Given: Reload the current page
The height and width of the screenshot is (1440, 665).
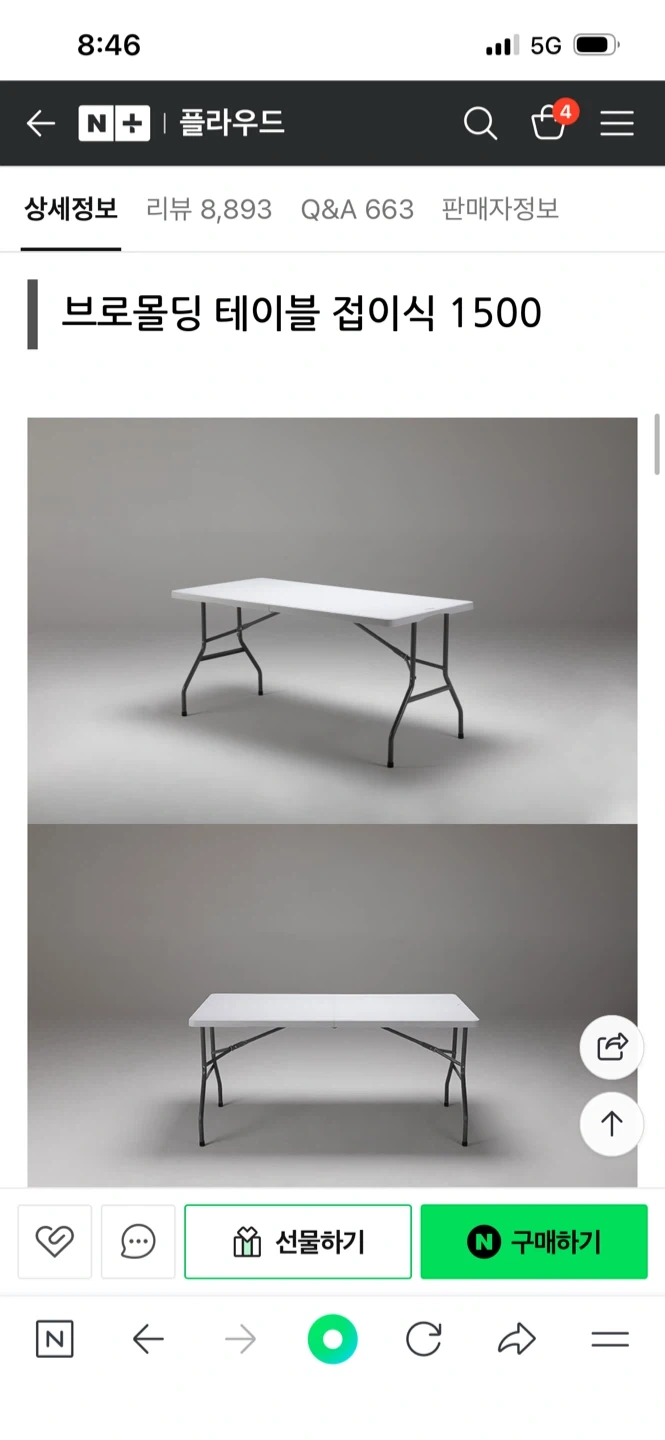Looking at the screenshot, I should point(424,1340).
